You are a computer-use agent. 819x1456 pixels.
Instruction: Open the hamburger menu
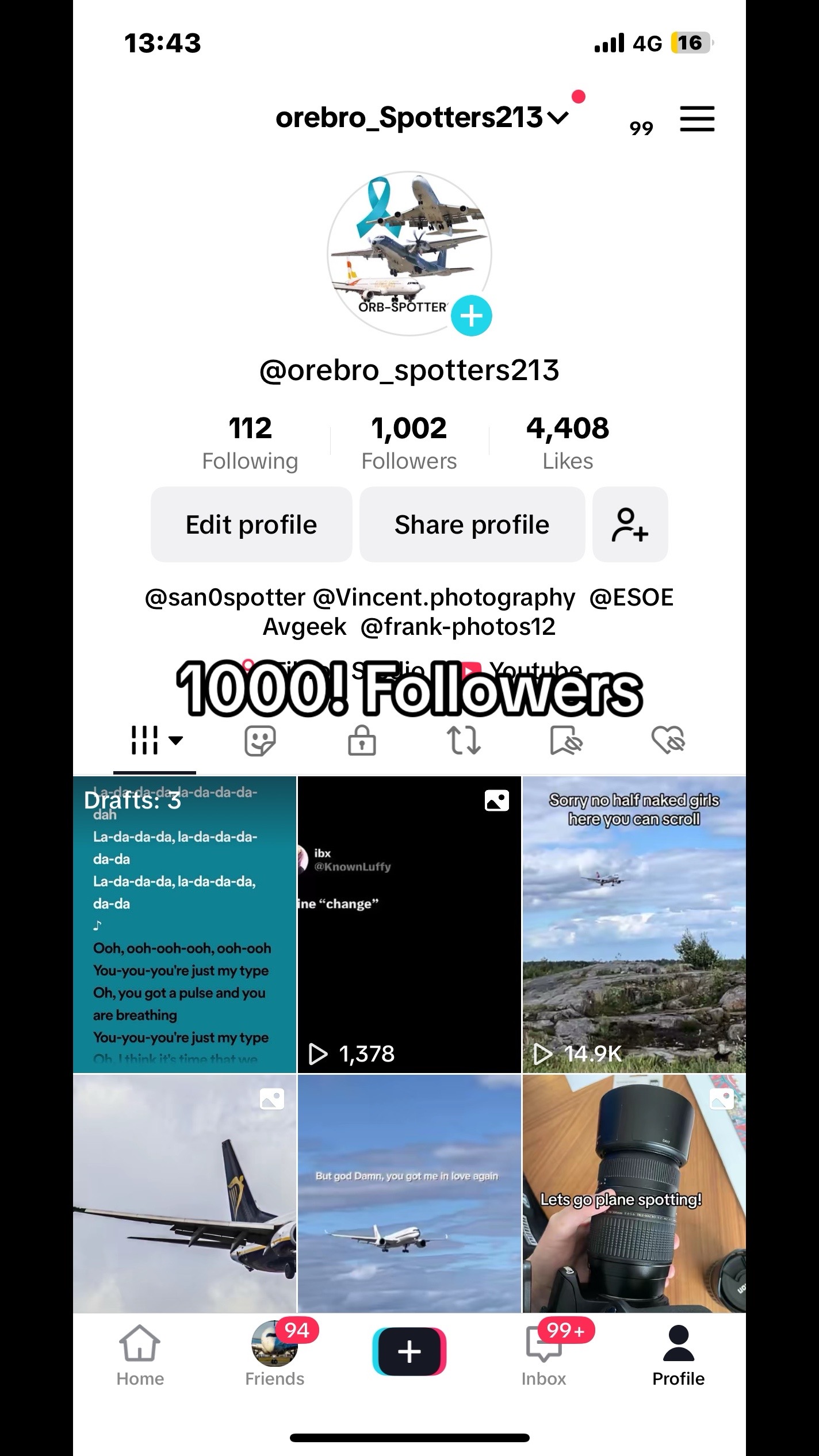697,119
